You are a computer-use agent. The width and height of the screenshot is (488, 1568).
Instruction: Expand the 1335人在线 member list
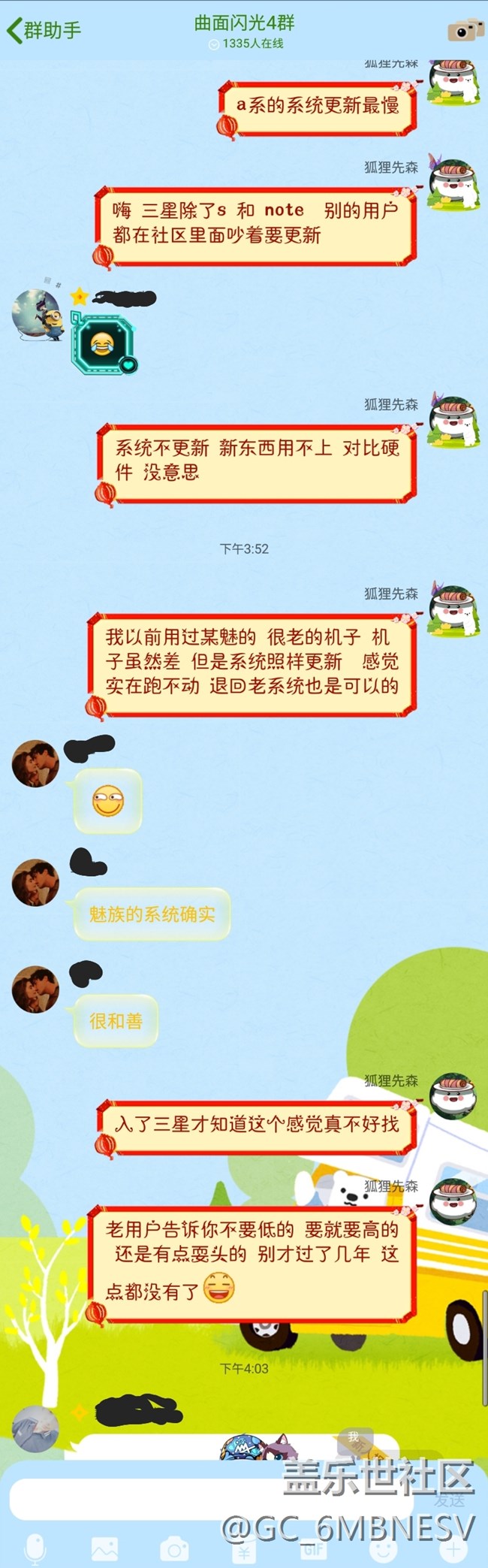[246, 44]
